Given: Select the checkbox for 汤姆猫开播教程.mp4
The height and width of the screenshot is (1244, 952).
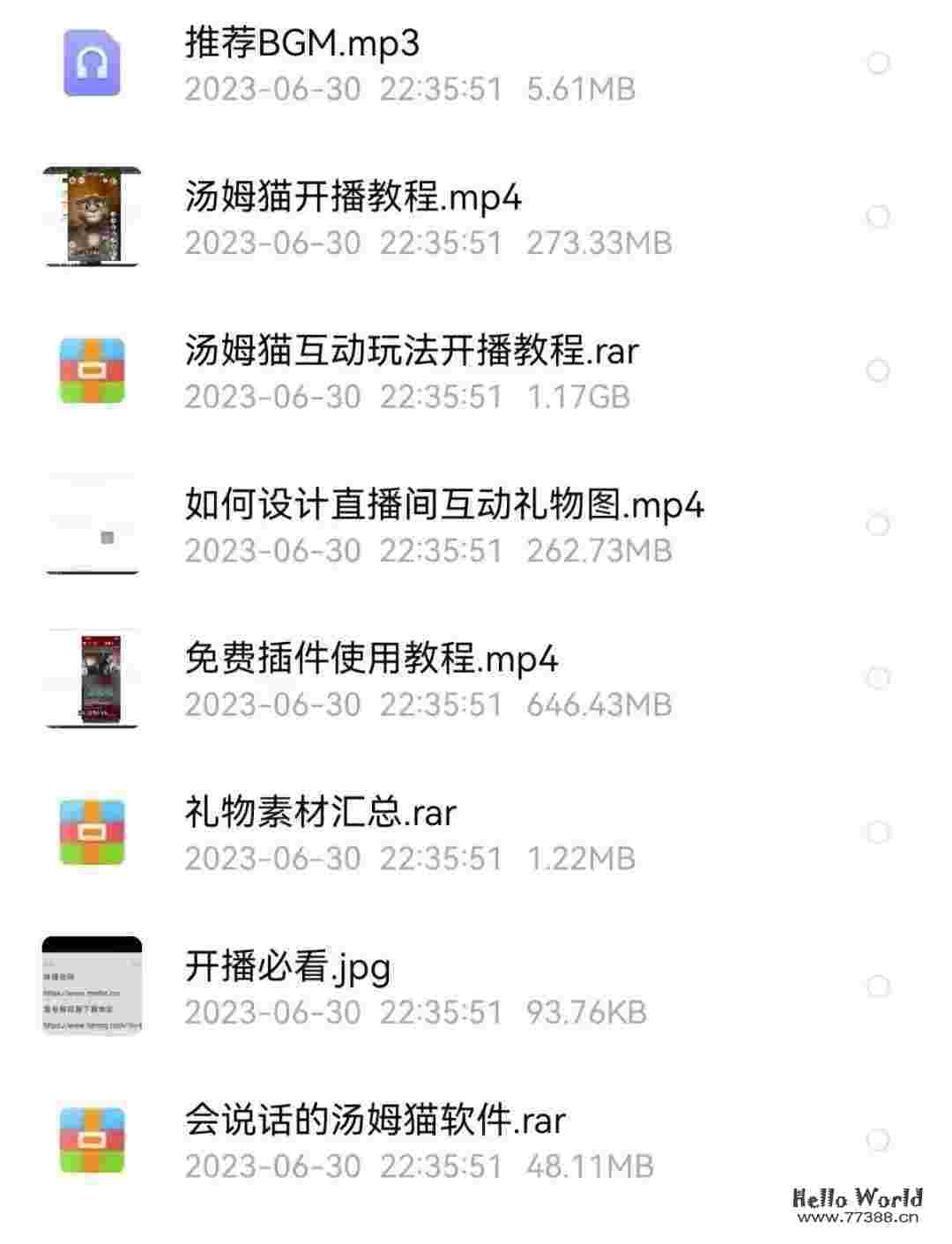Looking at the screenshot, I should [876, 216].
